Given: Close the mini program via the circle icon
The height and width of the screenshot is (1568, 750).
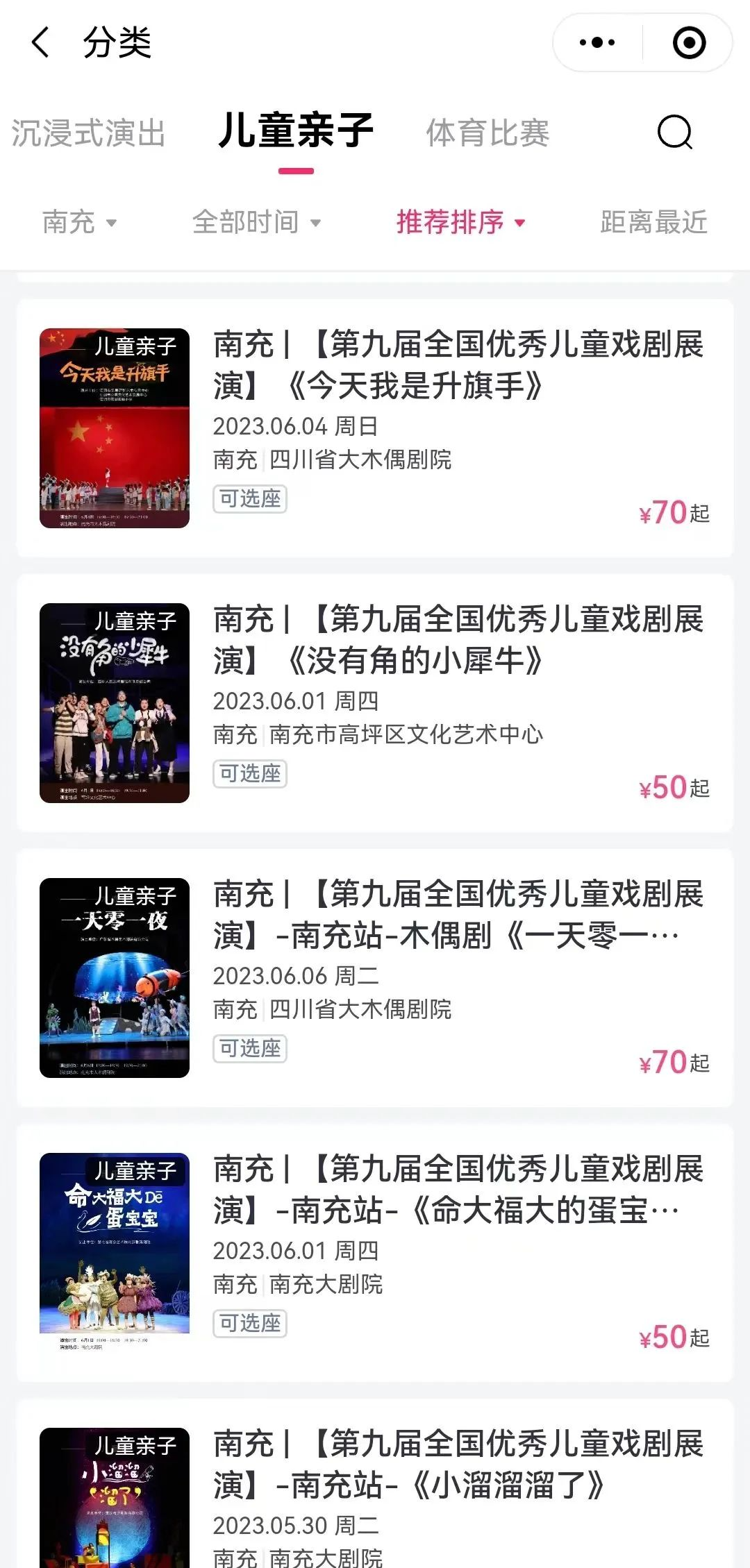Looking at the screenshot, I should click(689, 42).
